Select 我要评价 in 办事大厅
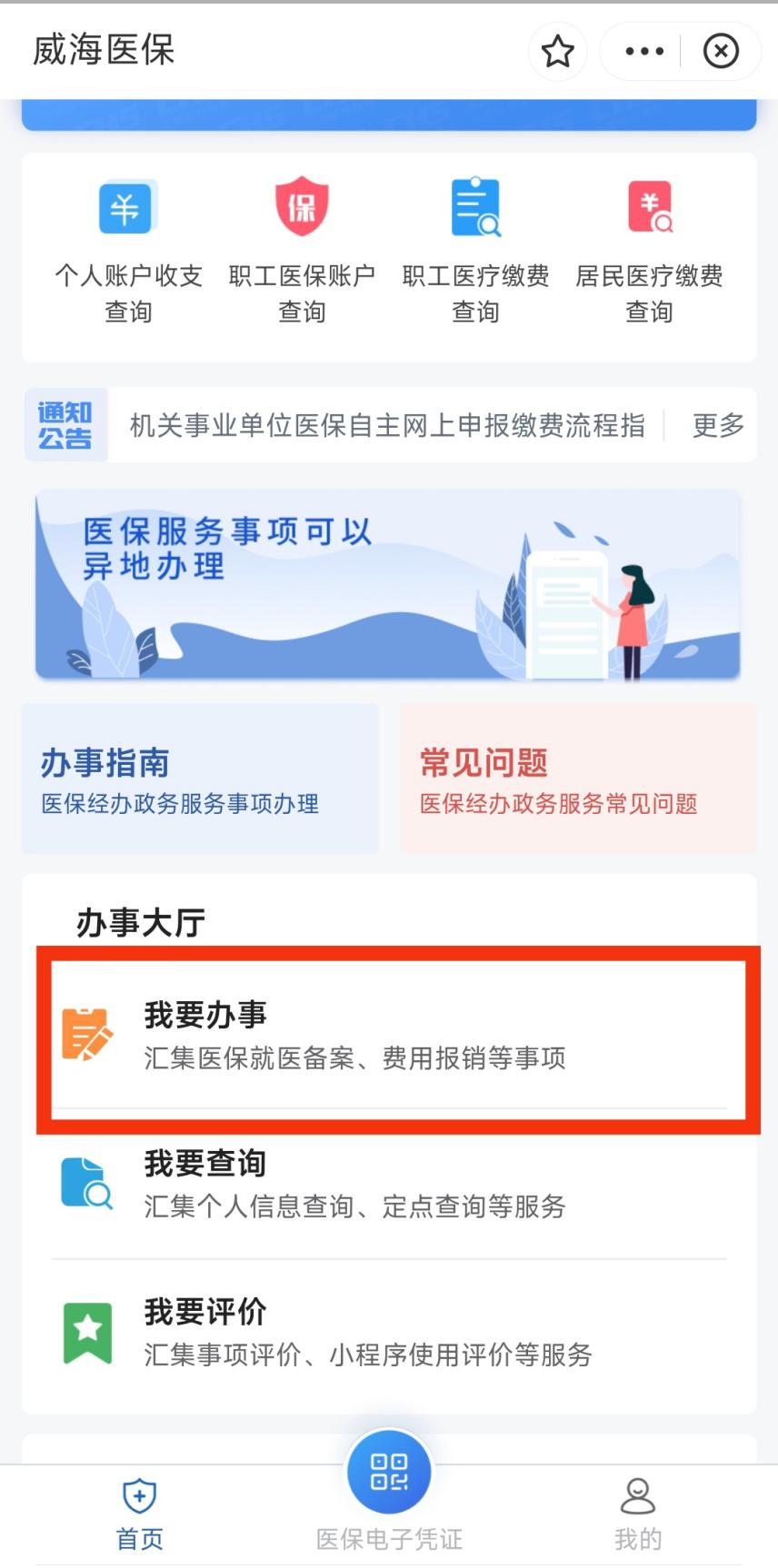Viewport: 778px width, 1568px height. pyautogui.click(x=389, y=1333)
